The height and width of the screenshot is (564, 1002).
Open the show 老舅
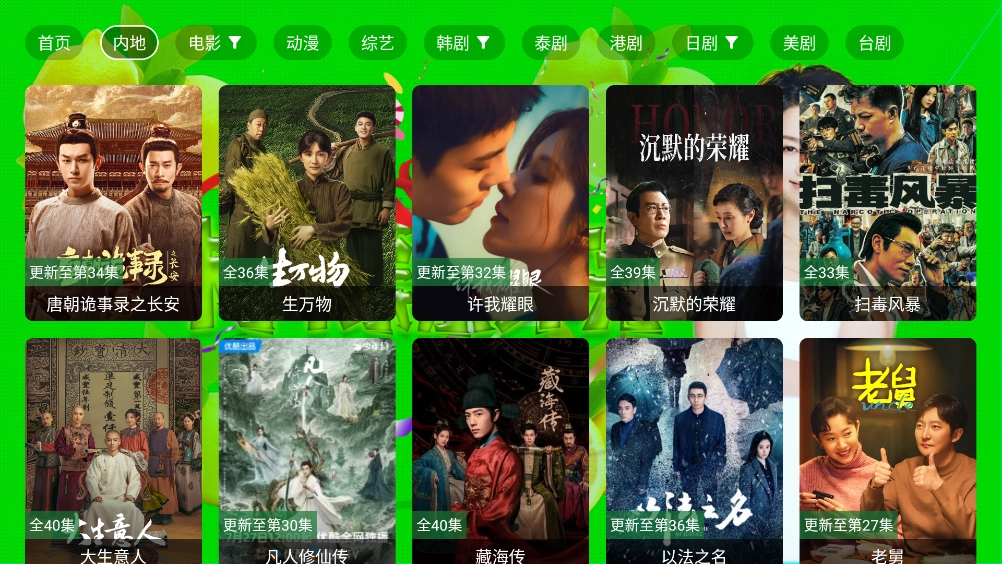[x=887, y=450]
